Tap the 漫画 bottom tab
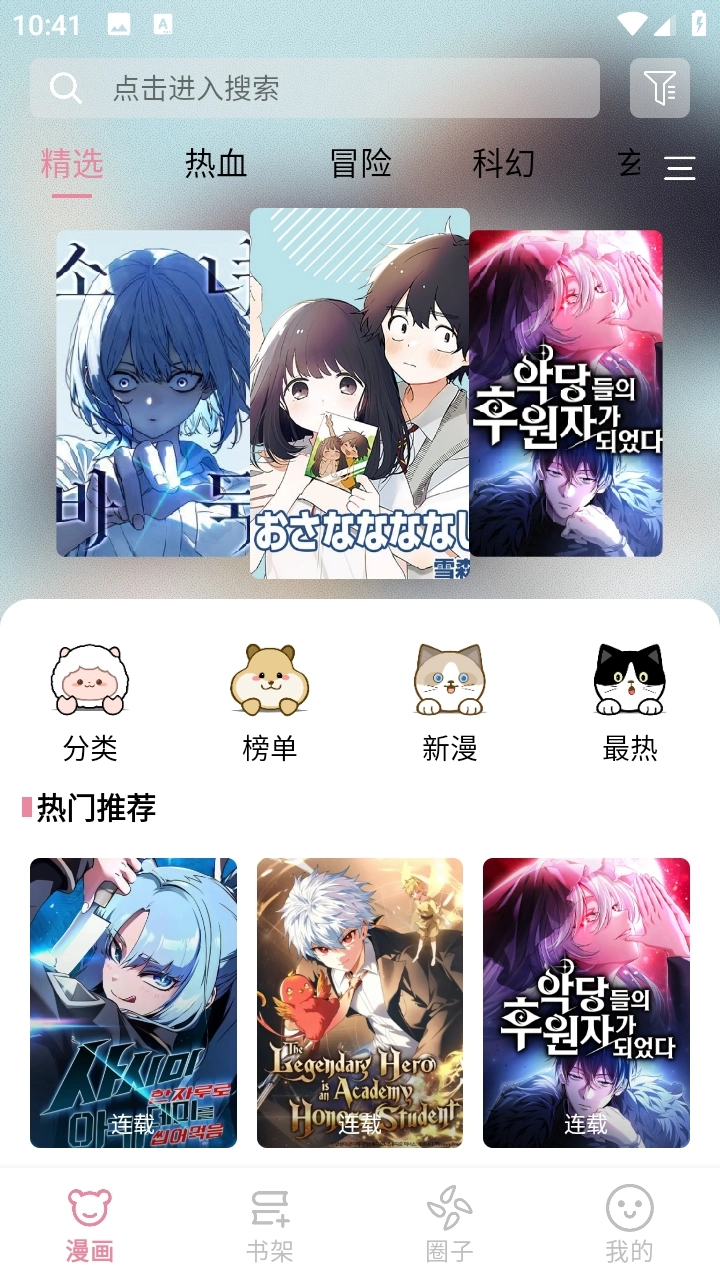Screen dimensions: 720x1280 pos(90,1224)
